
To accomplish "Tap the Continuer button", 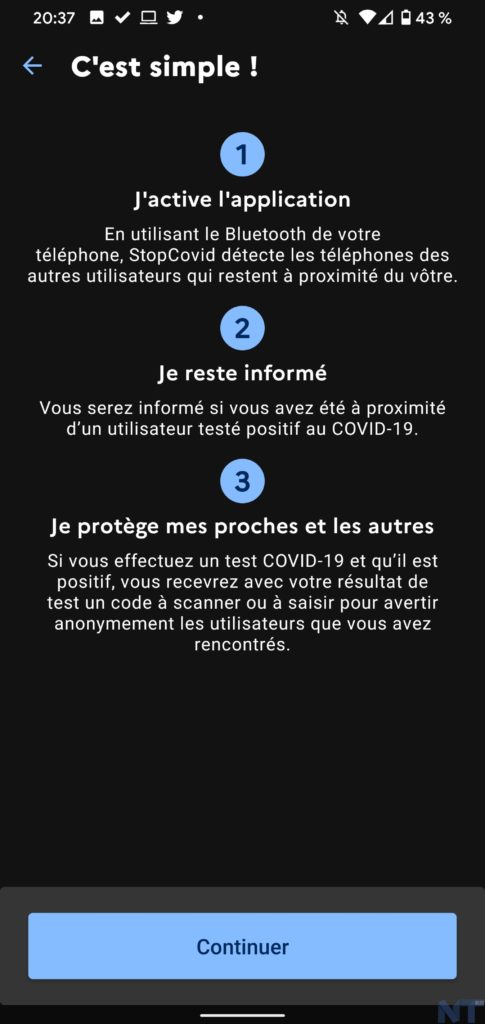I will pyautogui.click(x=242, y=946).
